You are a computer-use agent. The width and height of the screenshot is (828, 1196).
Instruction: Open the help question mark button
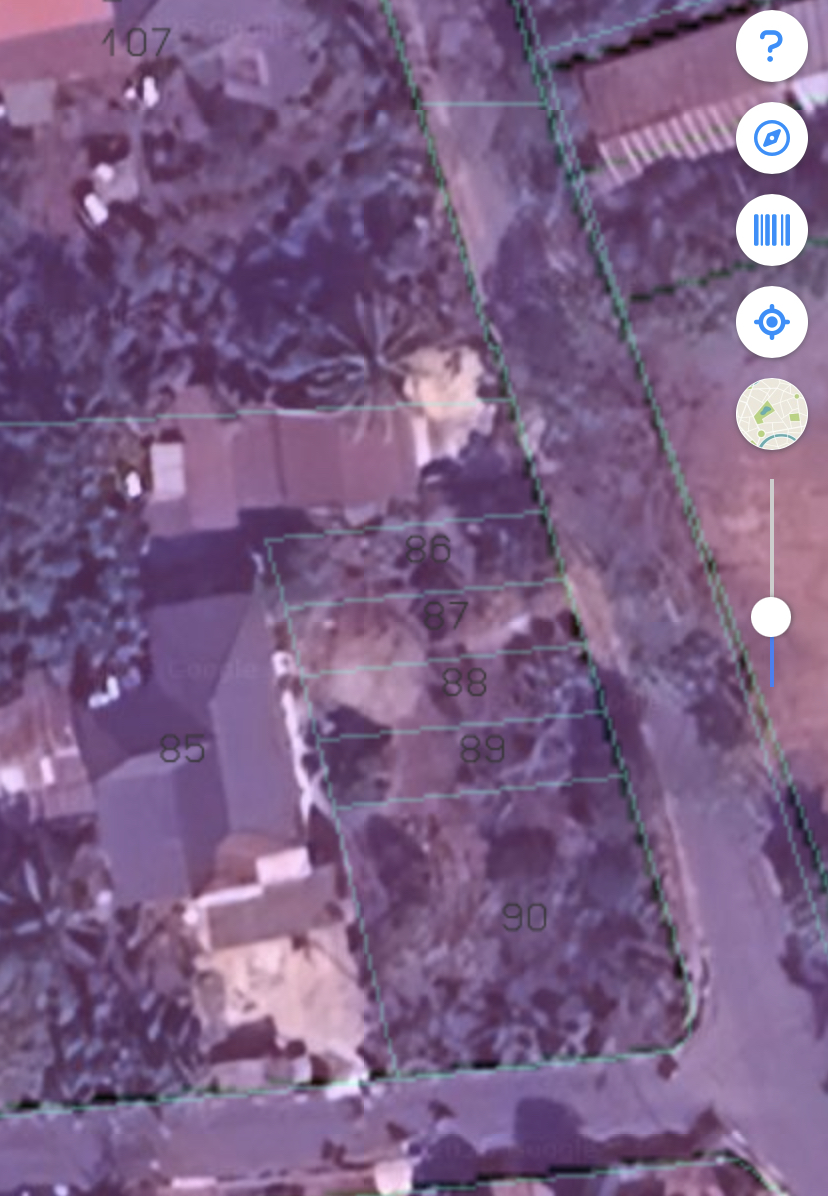tap(771, 46)
